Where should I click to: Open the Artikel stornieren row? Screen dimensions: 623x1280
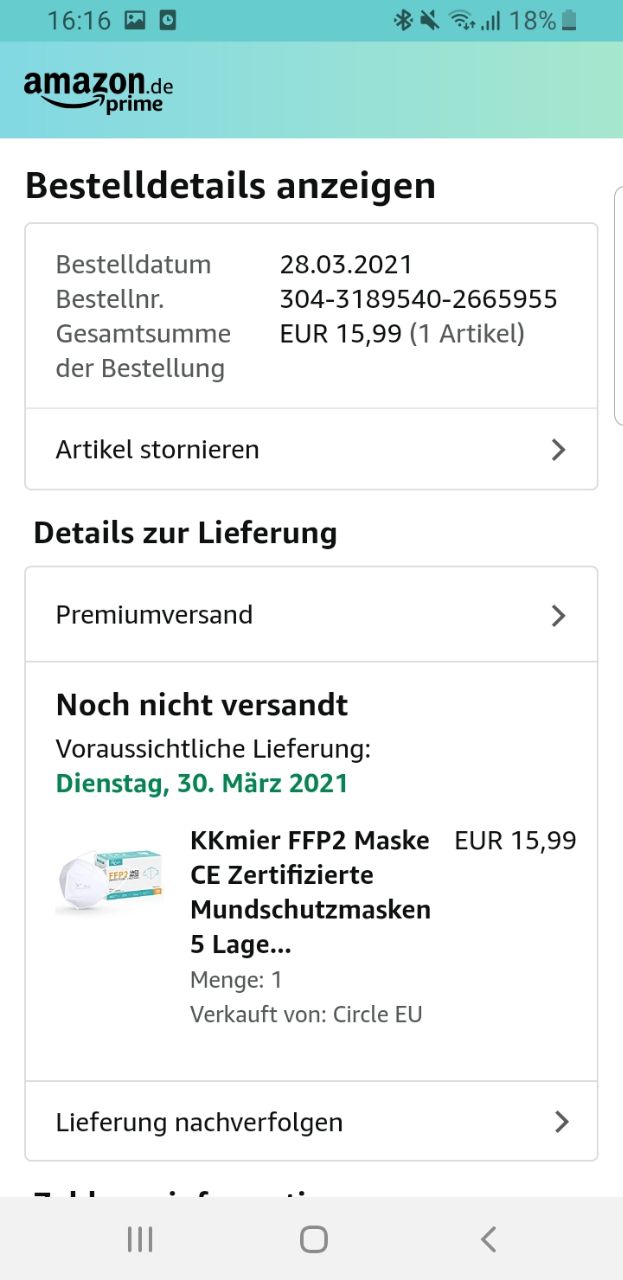point(311,449)
